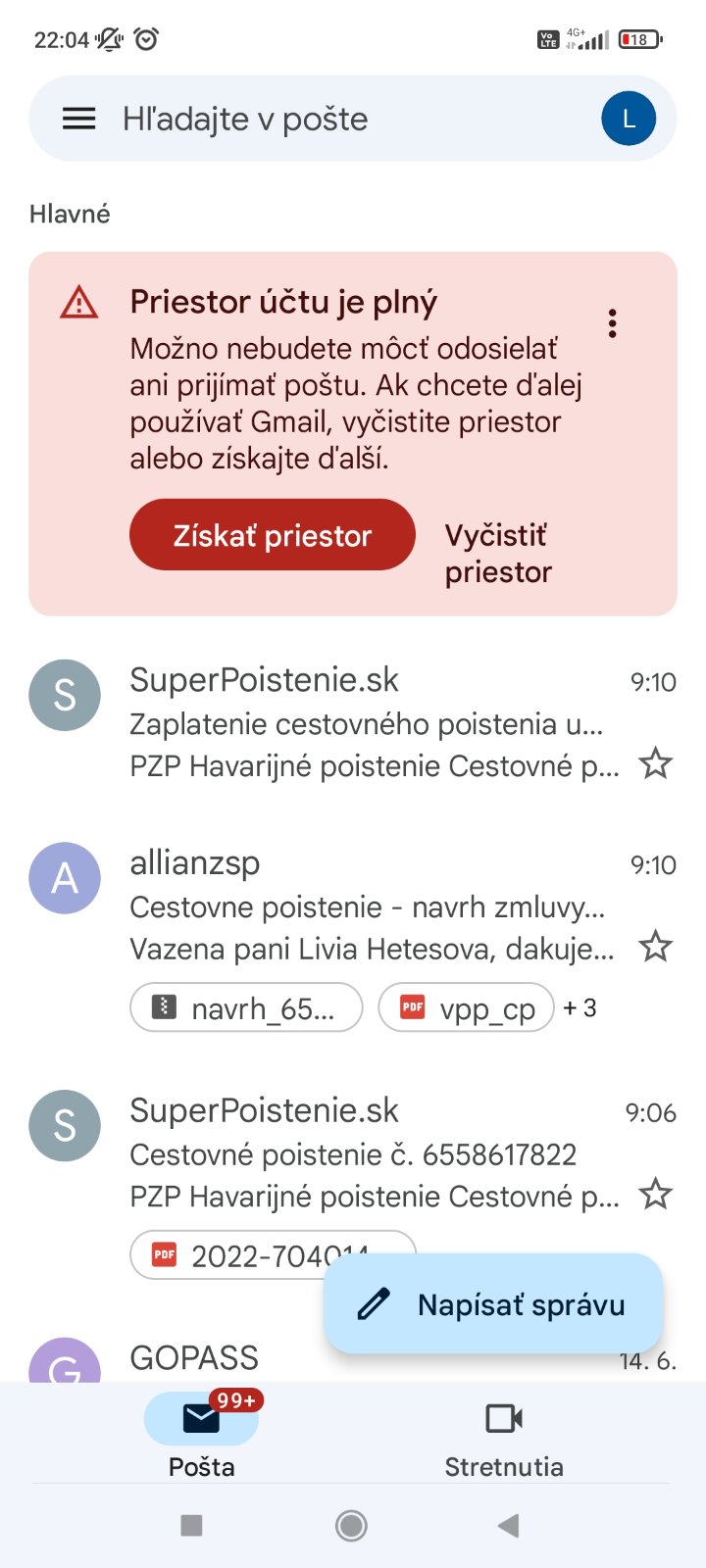This screenshot has height=1568, width=706.
Task: Tap the Získať priestor button
Action: click(273, 535)
